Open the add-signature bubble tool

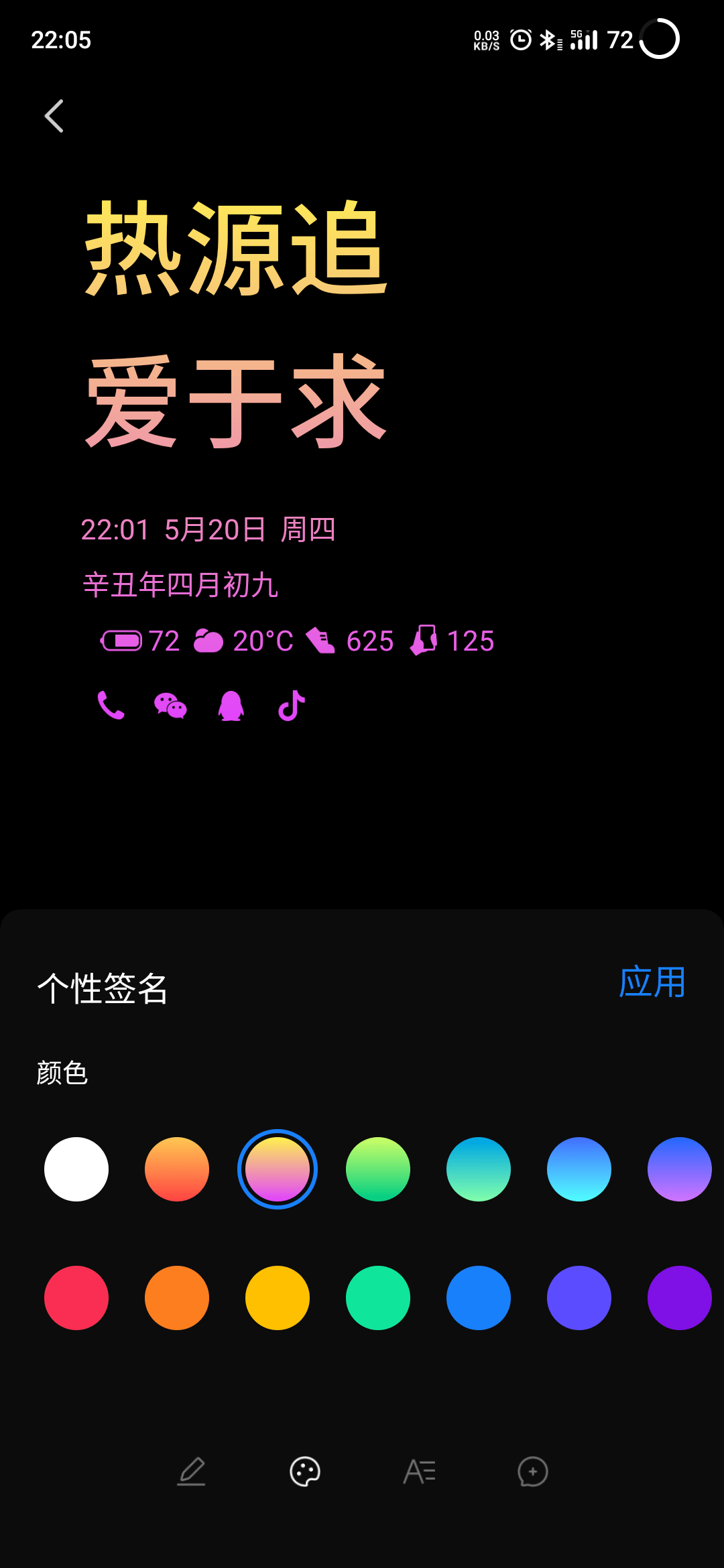click(532, 1472)
